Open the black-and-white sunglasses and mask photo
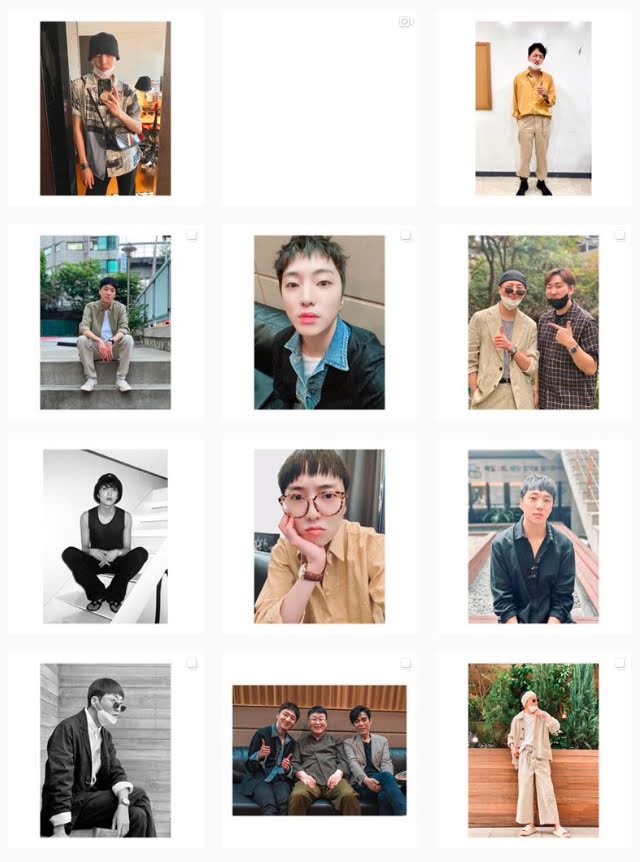Viewport: 640px width, 862px height. [106, 750]
